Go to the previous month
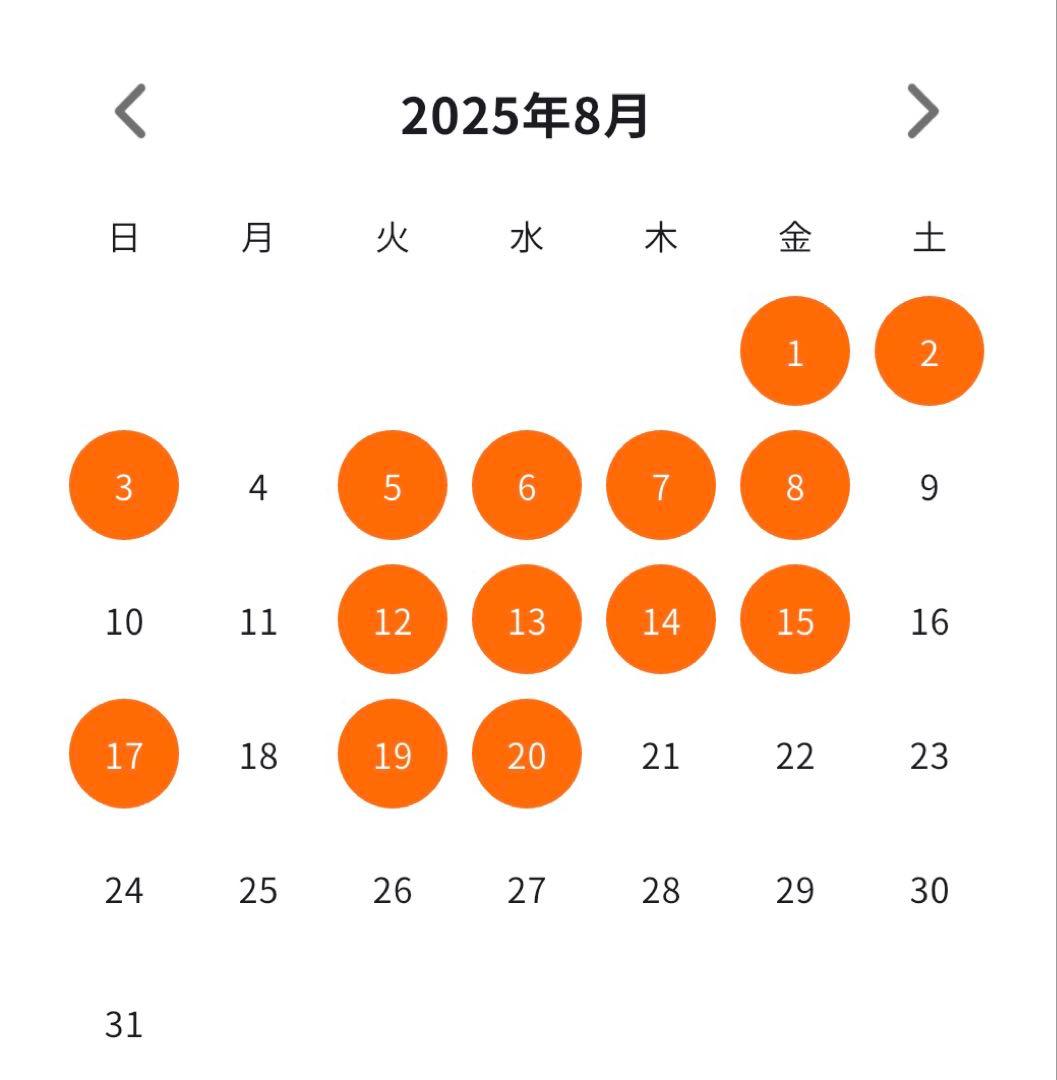Viewport: 1057px width, 1080px height. click(131, 112)
